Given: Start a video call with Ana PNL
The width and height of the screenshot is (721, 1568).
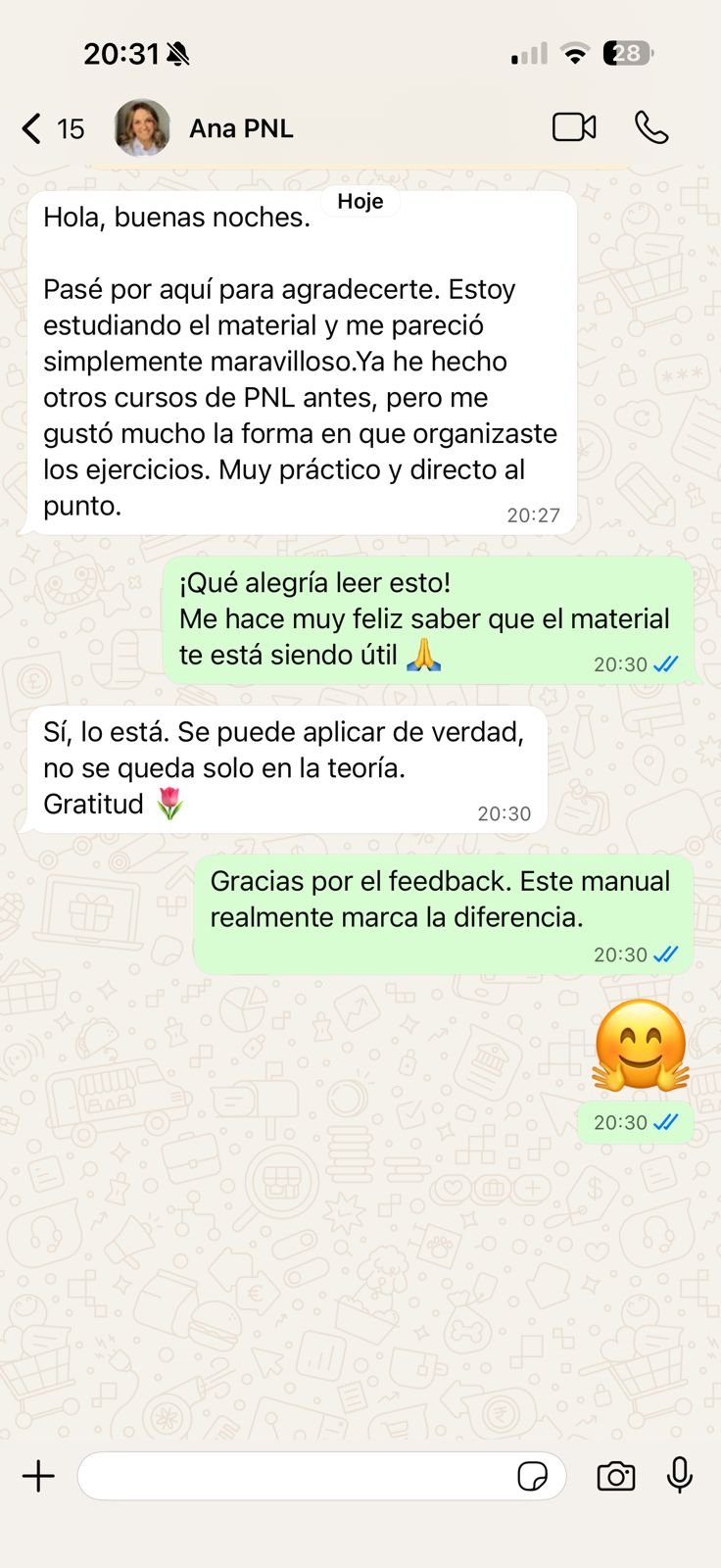Looking at the screenshot, I should (574, 127).
